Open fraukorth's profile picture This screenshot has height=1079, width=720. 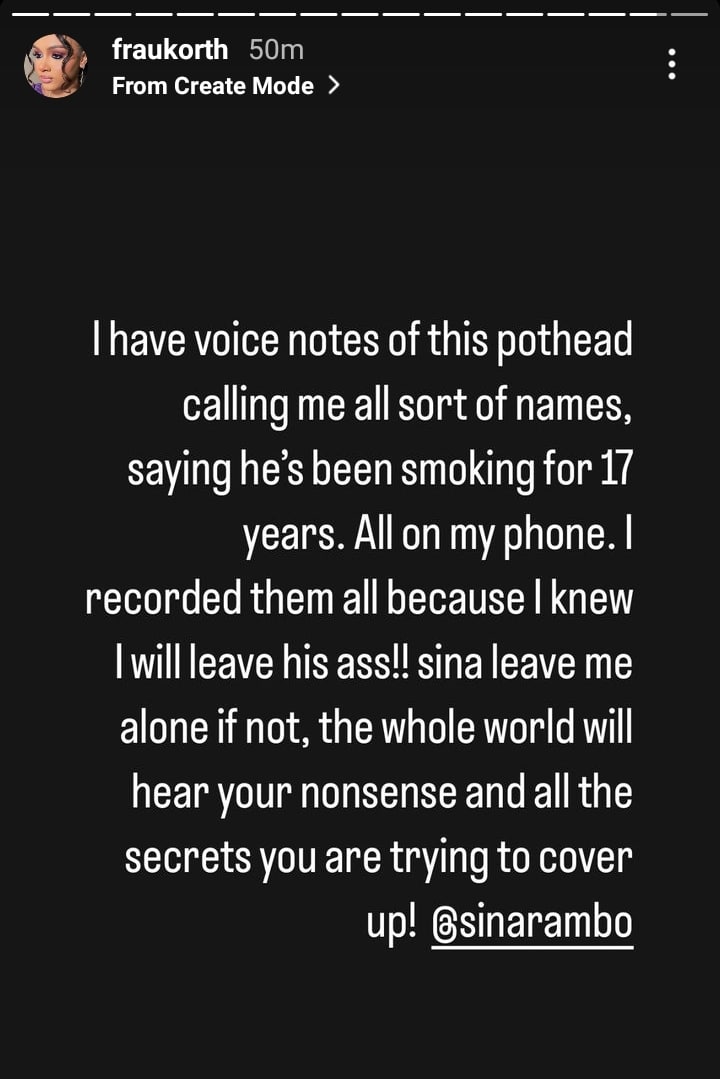pyautogui.click(x=56, y=66)
